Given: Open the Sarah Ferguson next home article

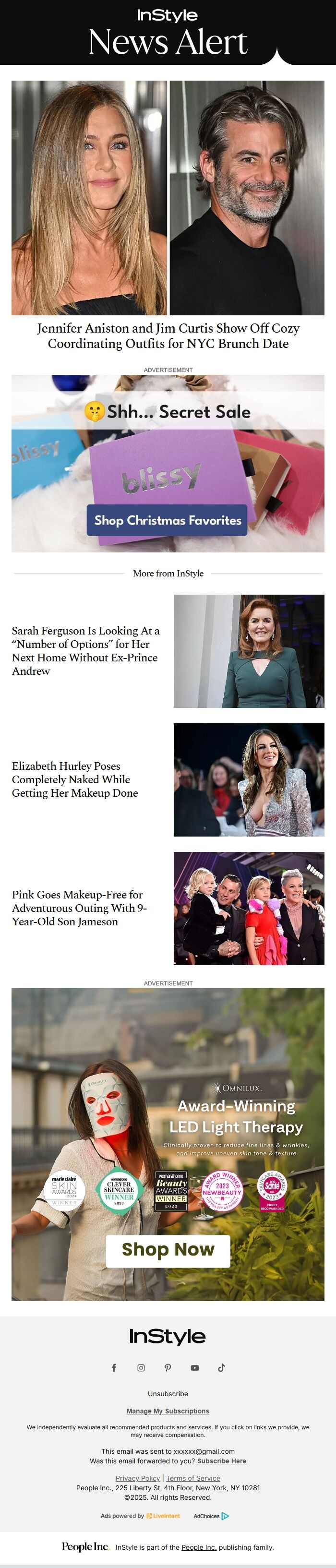Looking at the screenshot, I should [x=85, y=651].
